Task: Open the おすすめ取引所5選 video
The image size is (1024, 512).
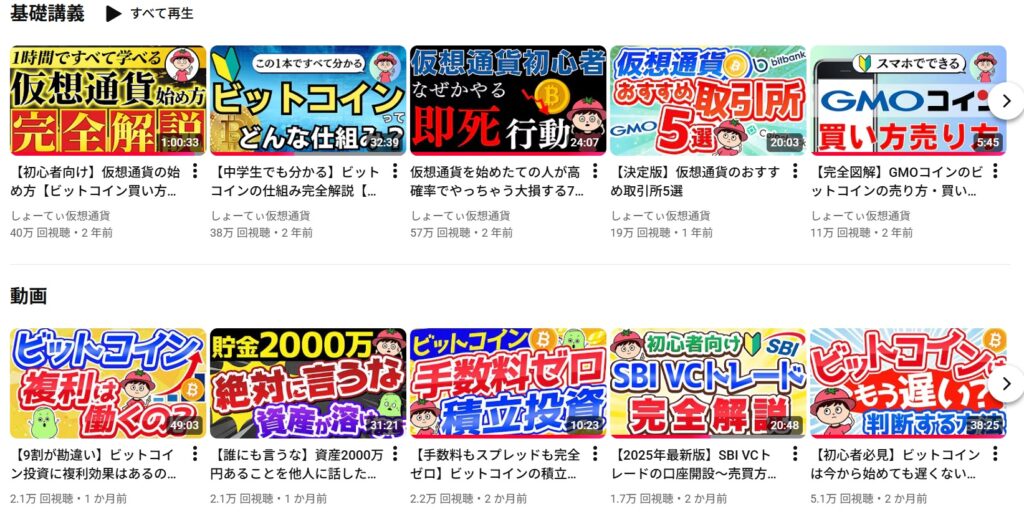Action: tap(708, 100)
